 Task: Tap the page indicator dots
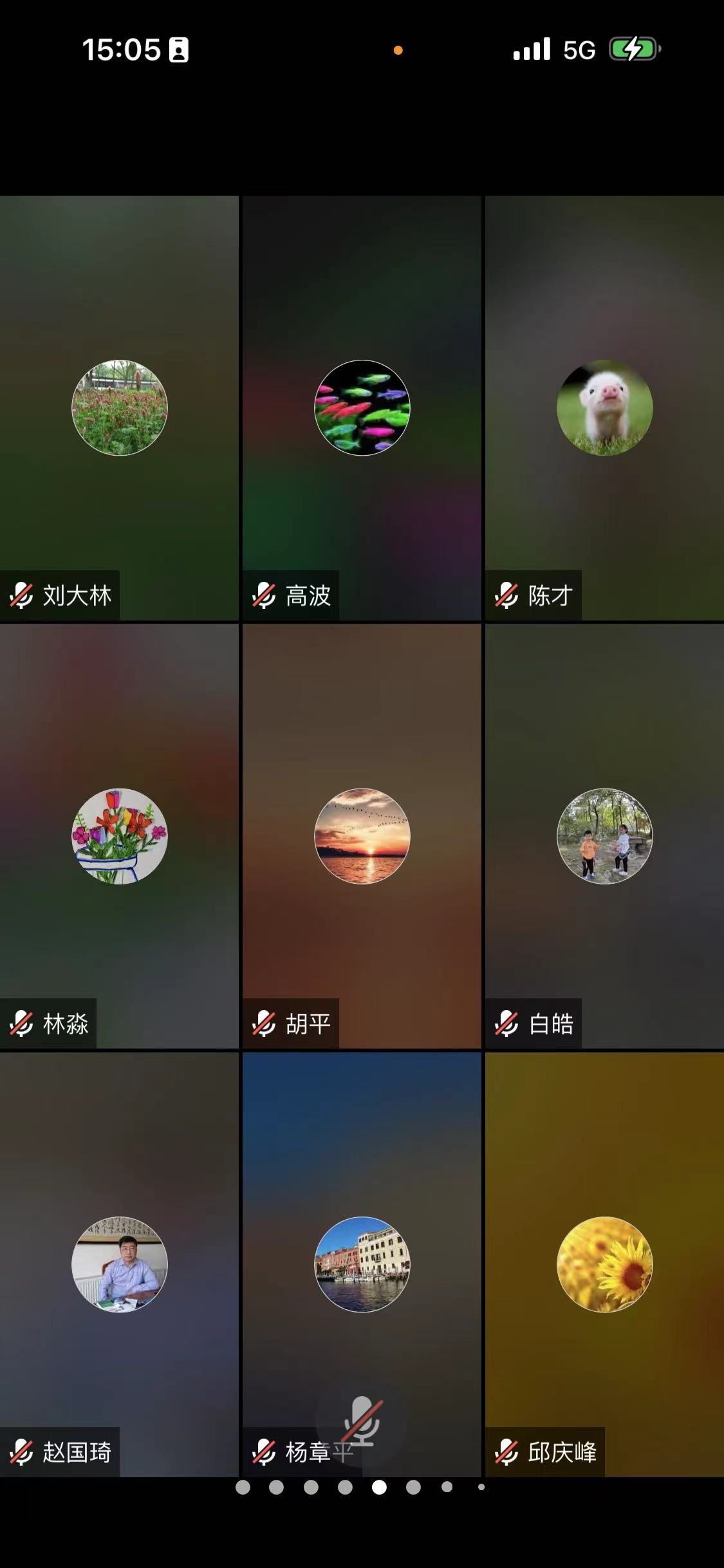click(x=362, y=1487)
